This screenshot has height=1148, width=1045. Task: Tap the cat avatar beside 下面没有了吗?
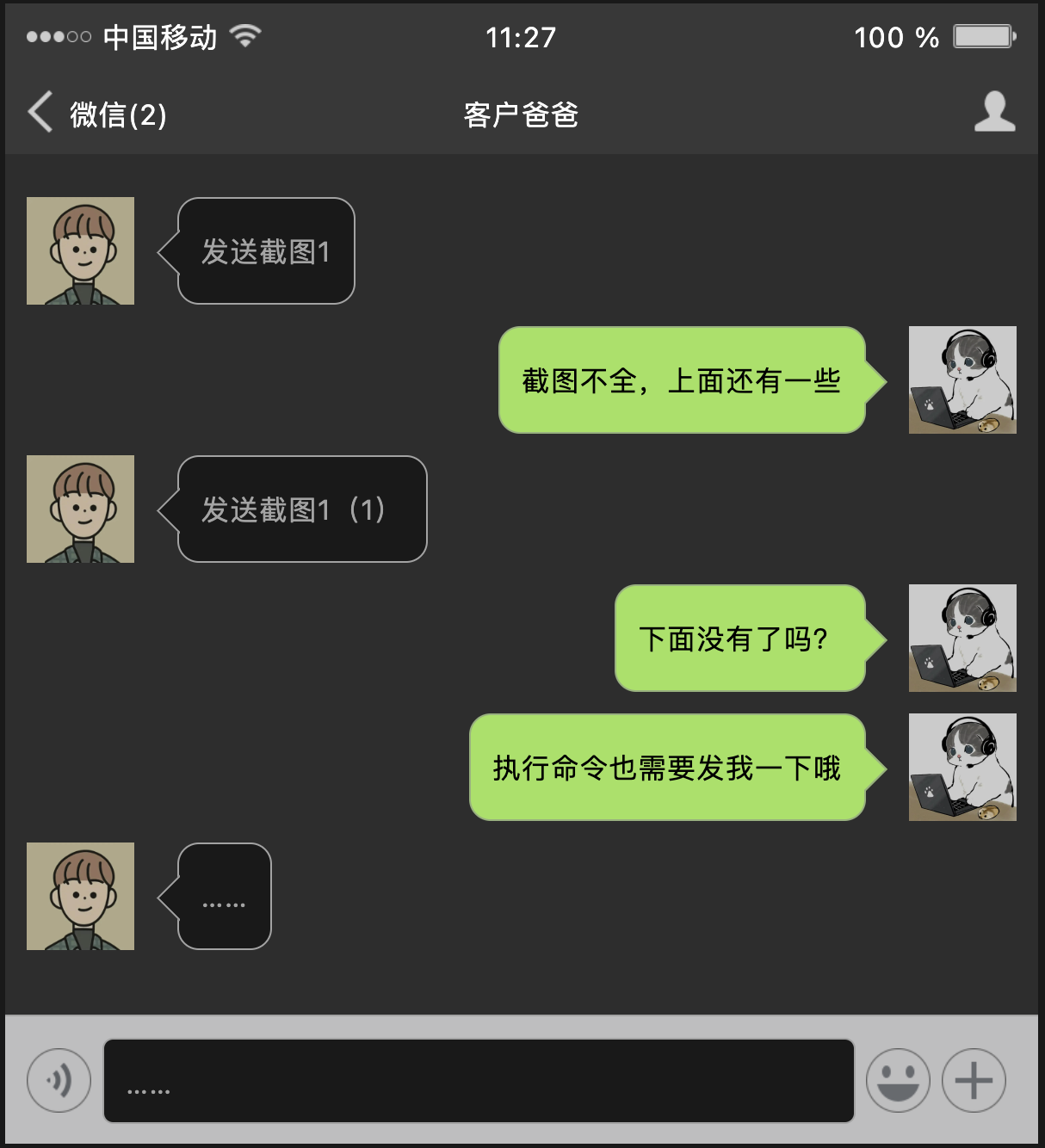click(962, 638)
